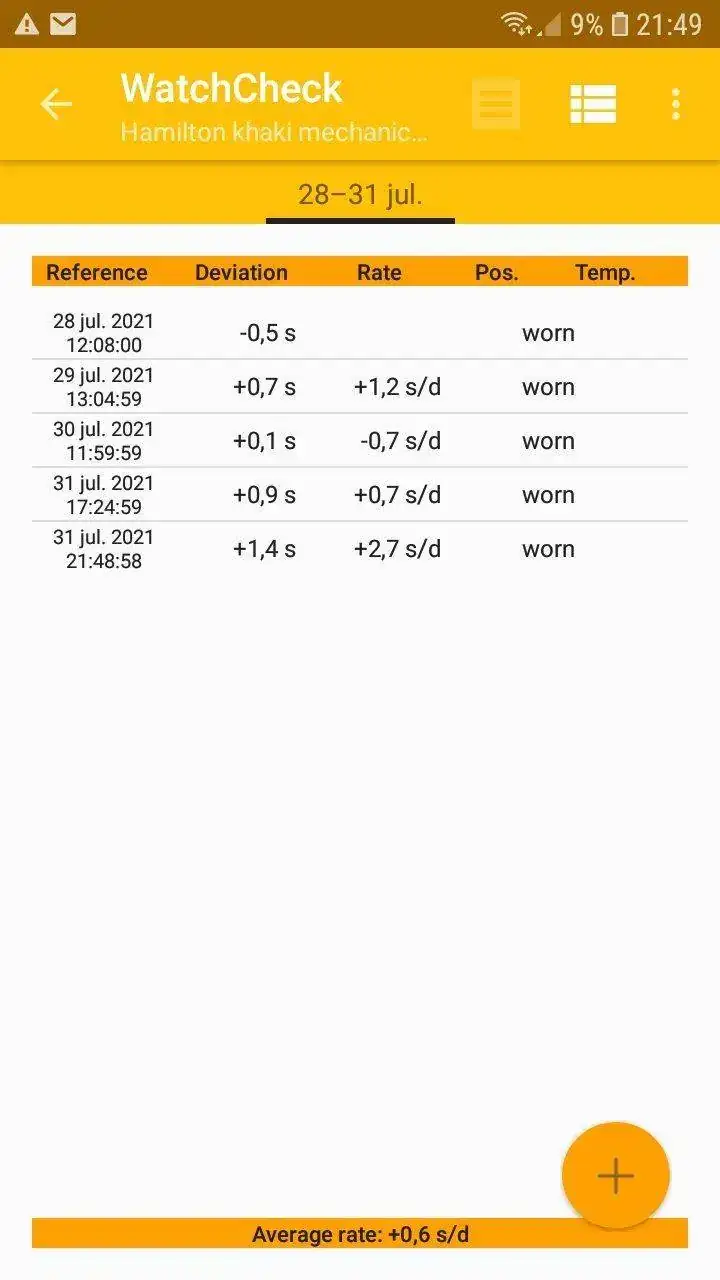Tap the Average rate bar at the bottom
The height and width of the screenshot is (1280, 720).
pyautogui.click(x=360, y=1235)
